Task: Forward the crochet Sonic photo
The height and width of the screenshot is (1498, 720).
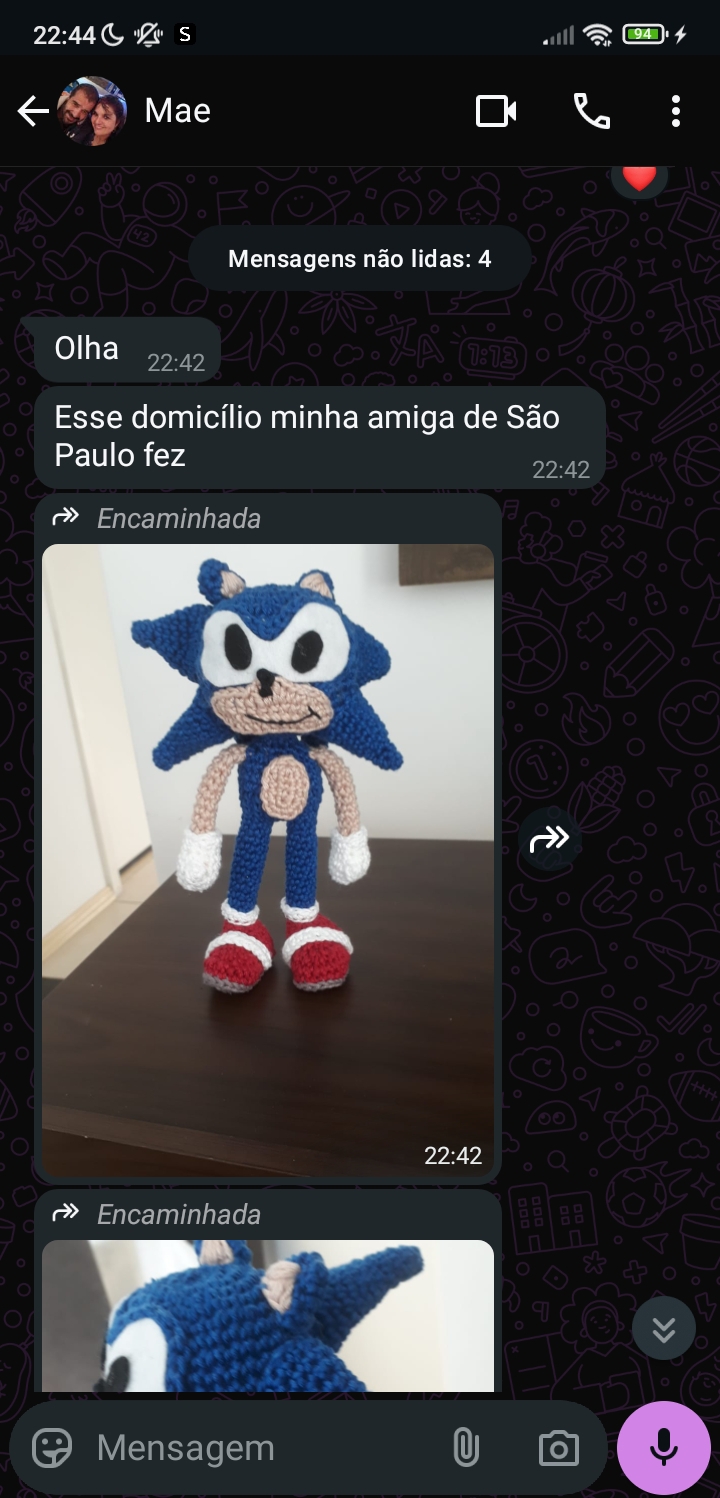Action: coord(549,839)
